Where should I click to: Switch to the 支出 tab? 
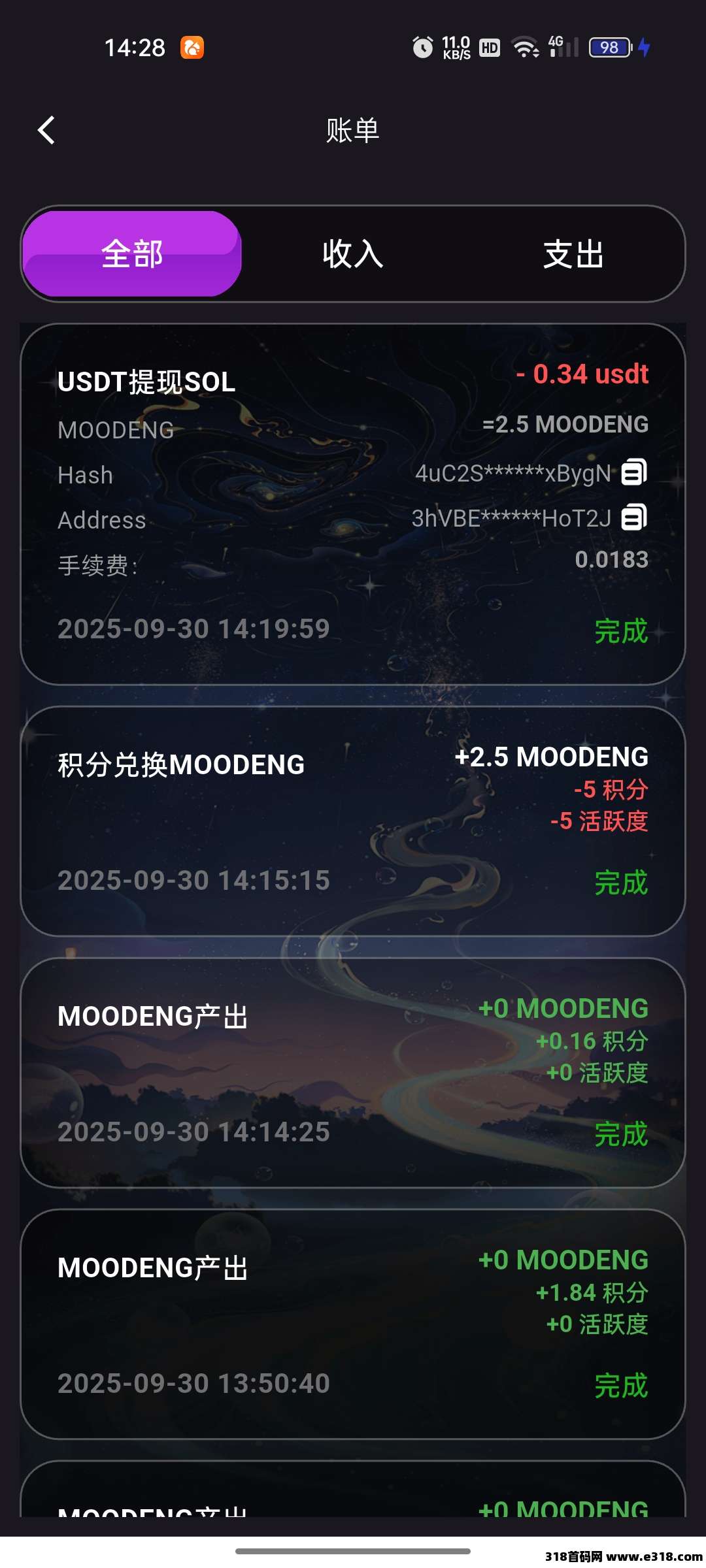(573, 254)
